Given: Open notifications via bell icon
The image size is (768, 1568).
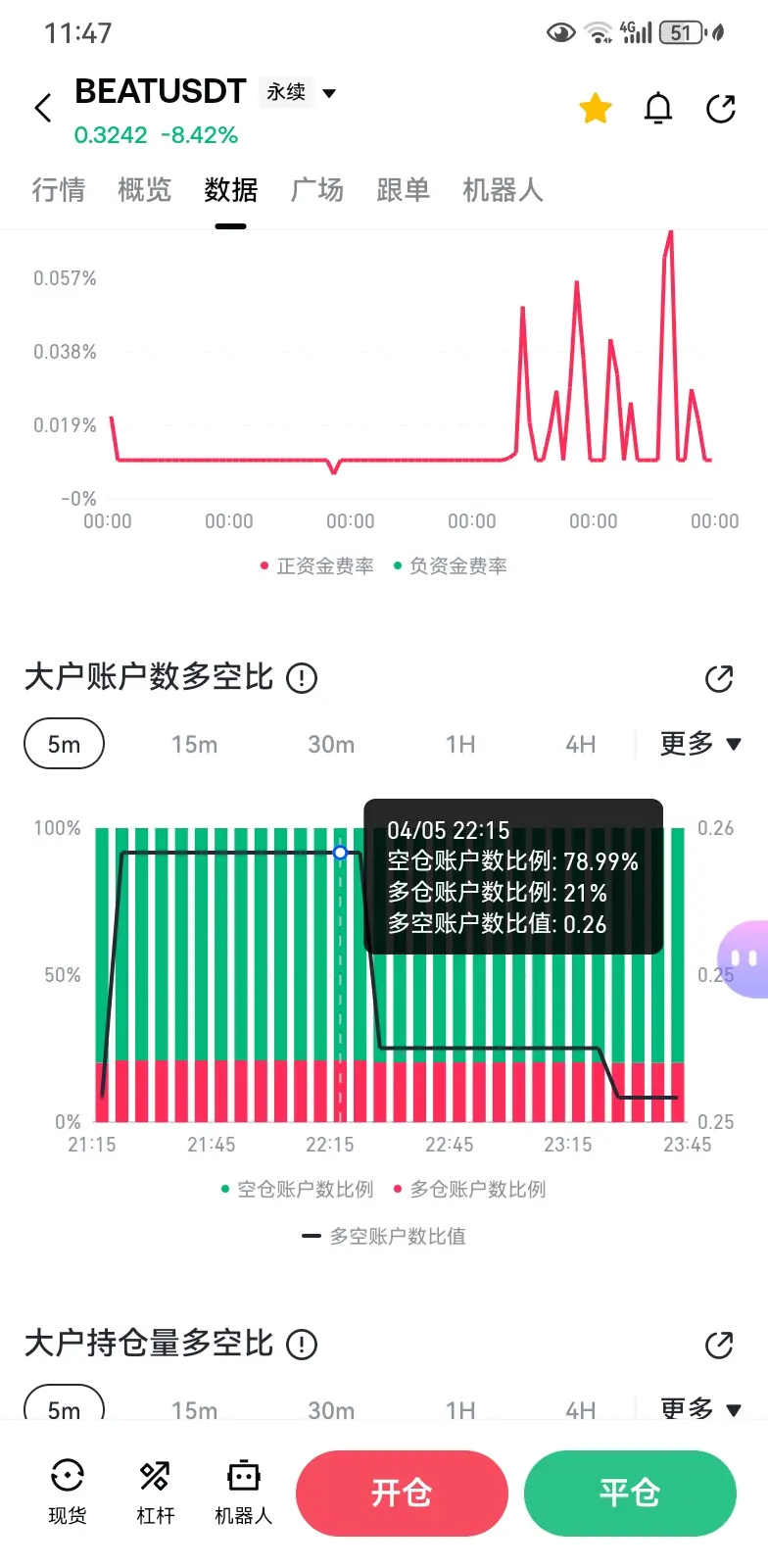Looking at the screenshot, I should click(x=657, y=109).
